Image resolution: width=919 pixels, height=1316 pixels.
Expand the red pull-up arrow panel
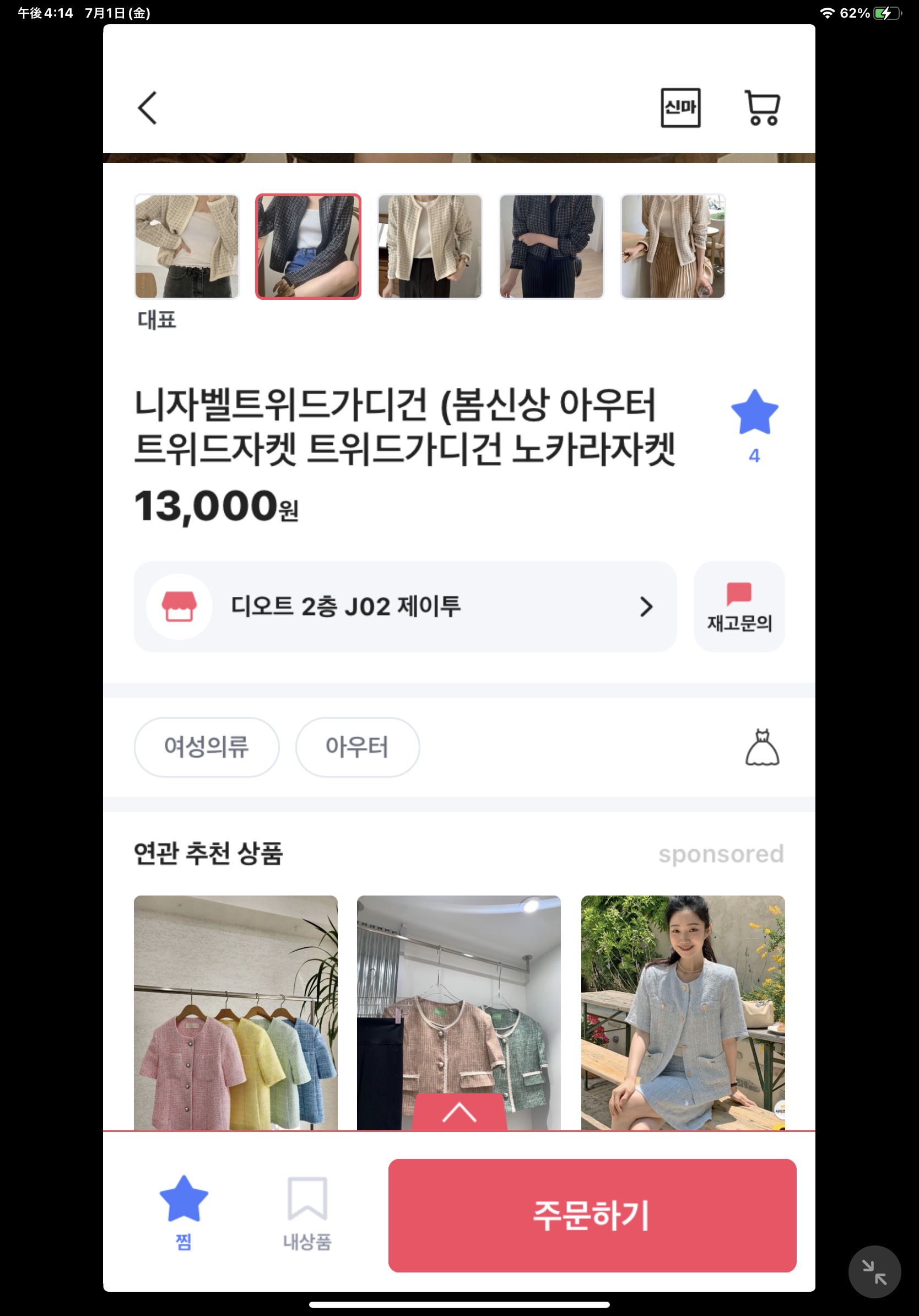[x=459, y=1113]
